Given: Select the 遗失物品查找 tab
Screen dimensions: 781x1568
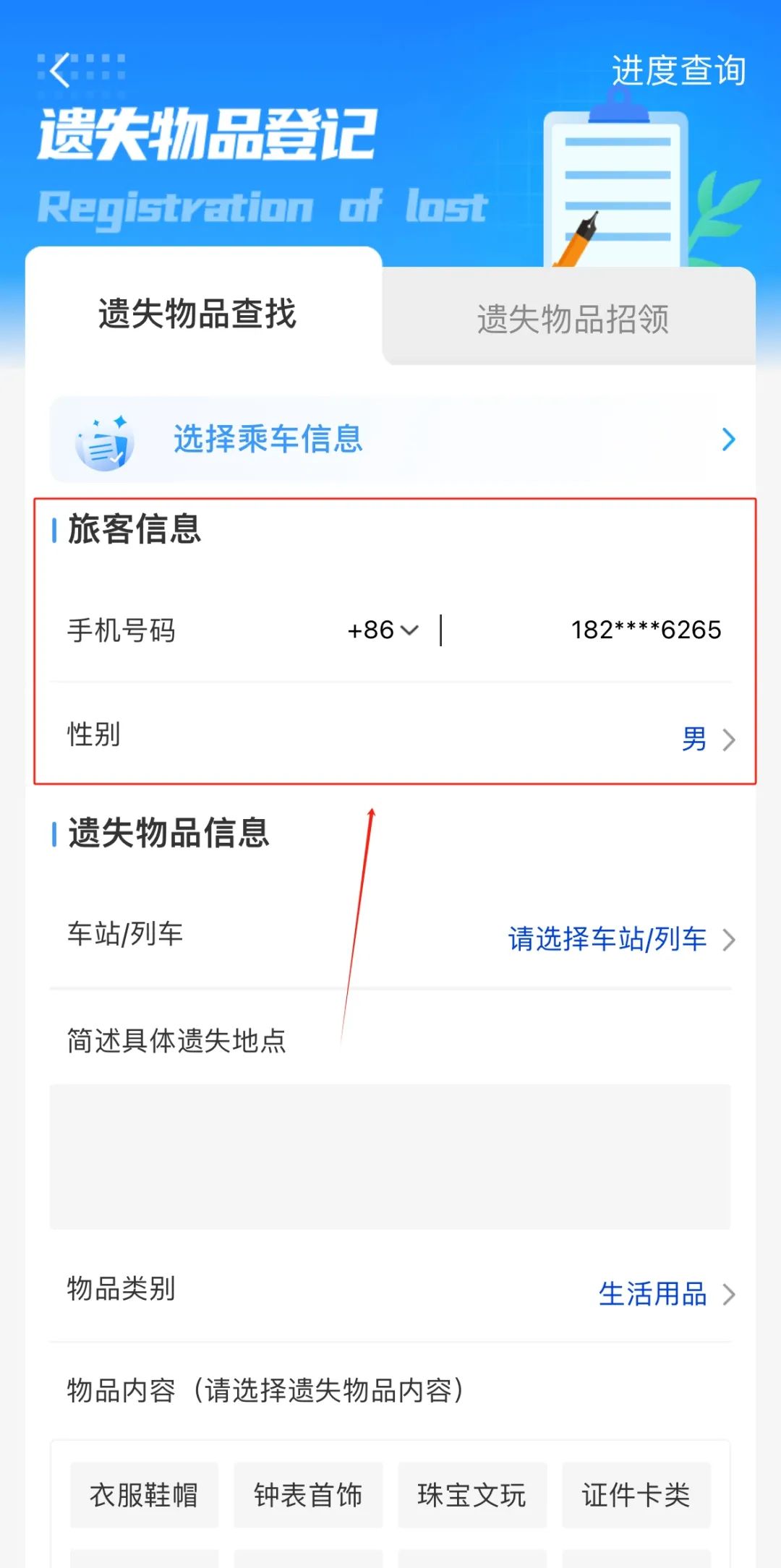Looking at the screenshot, I should [197, 314].
